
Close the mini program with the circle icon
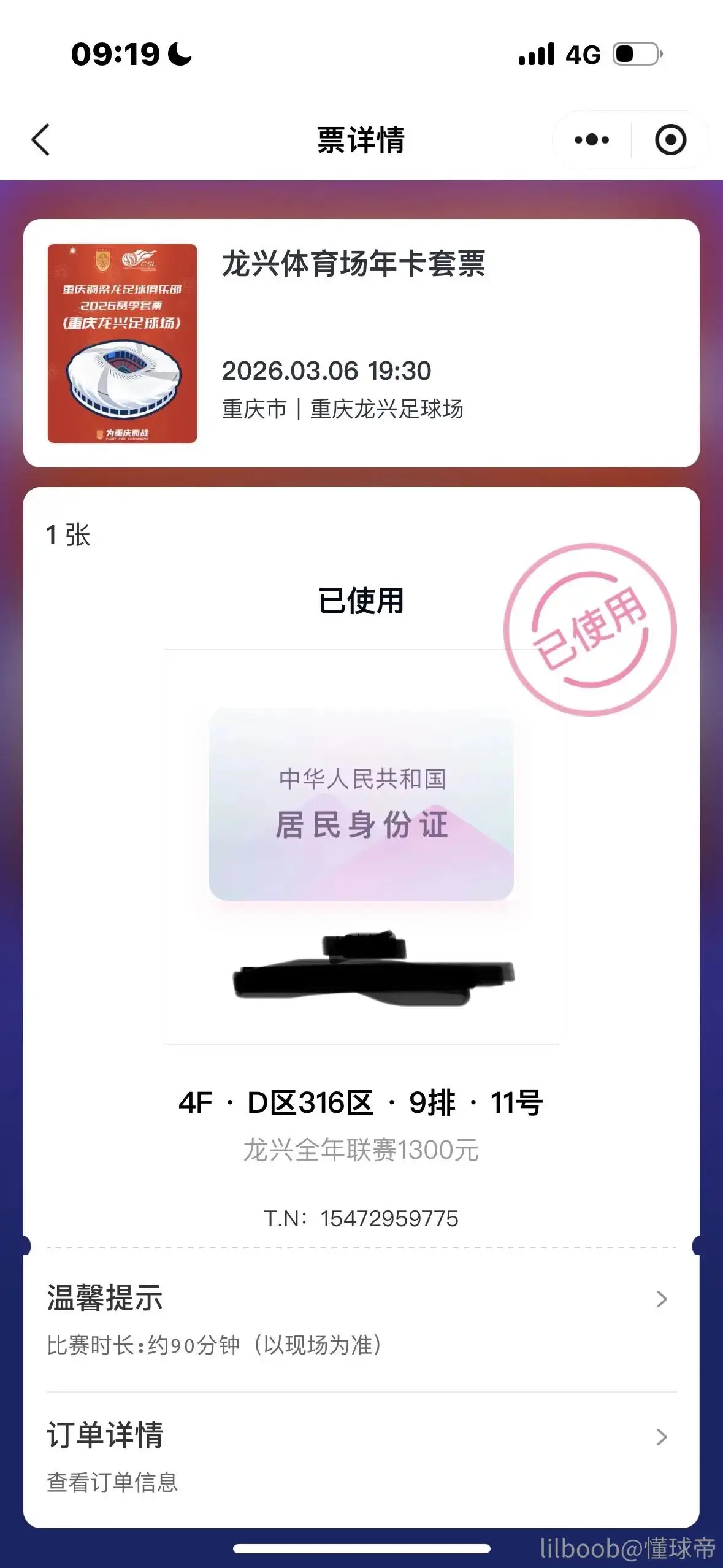coord(670,140)
